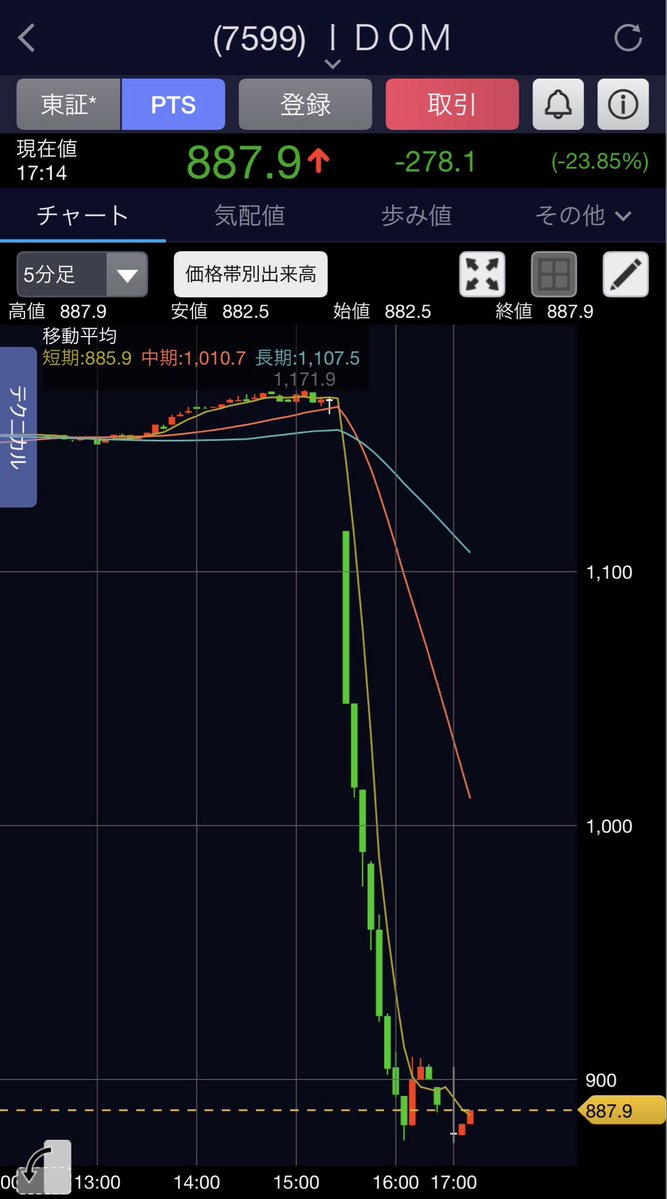Open the price alert bell

pos(558,104)
